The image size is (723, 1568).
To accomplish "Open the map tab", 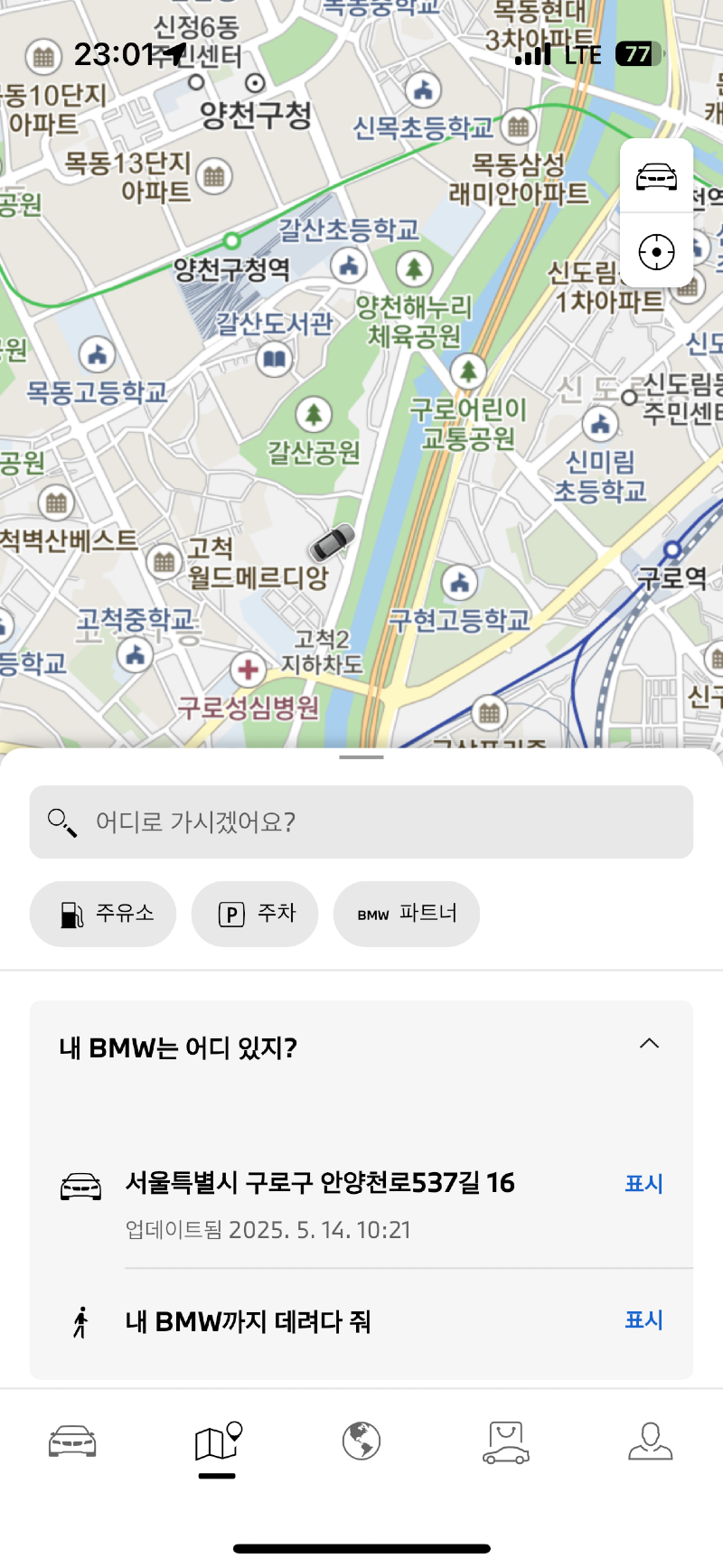I will (217, 1441).
